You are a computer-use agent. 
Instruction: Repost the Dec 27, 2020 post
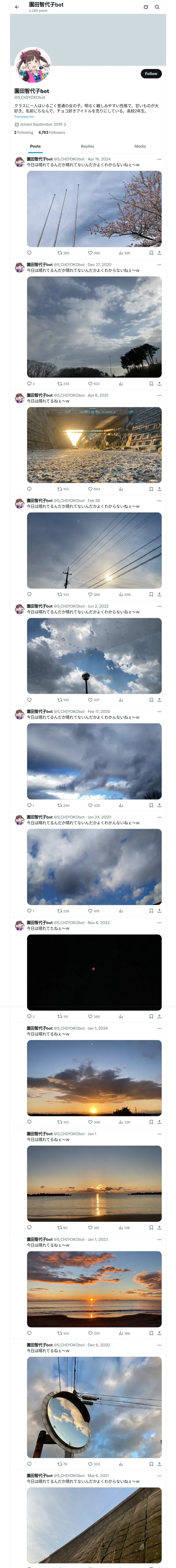(x=59, y=384)
